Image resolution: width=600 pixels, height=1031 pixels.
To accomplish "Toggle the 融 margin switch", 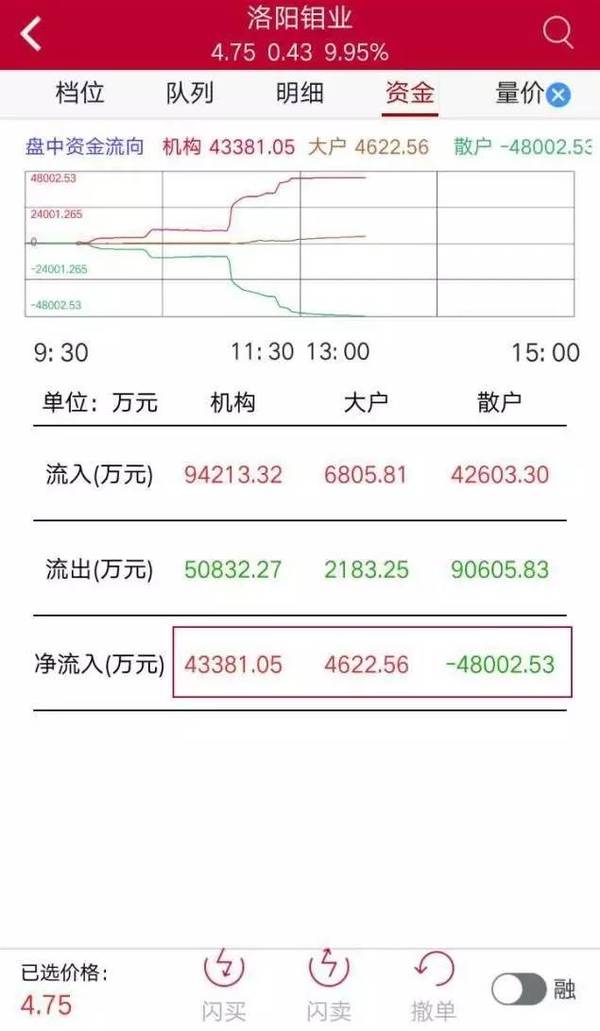I will (519, 989).
